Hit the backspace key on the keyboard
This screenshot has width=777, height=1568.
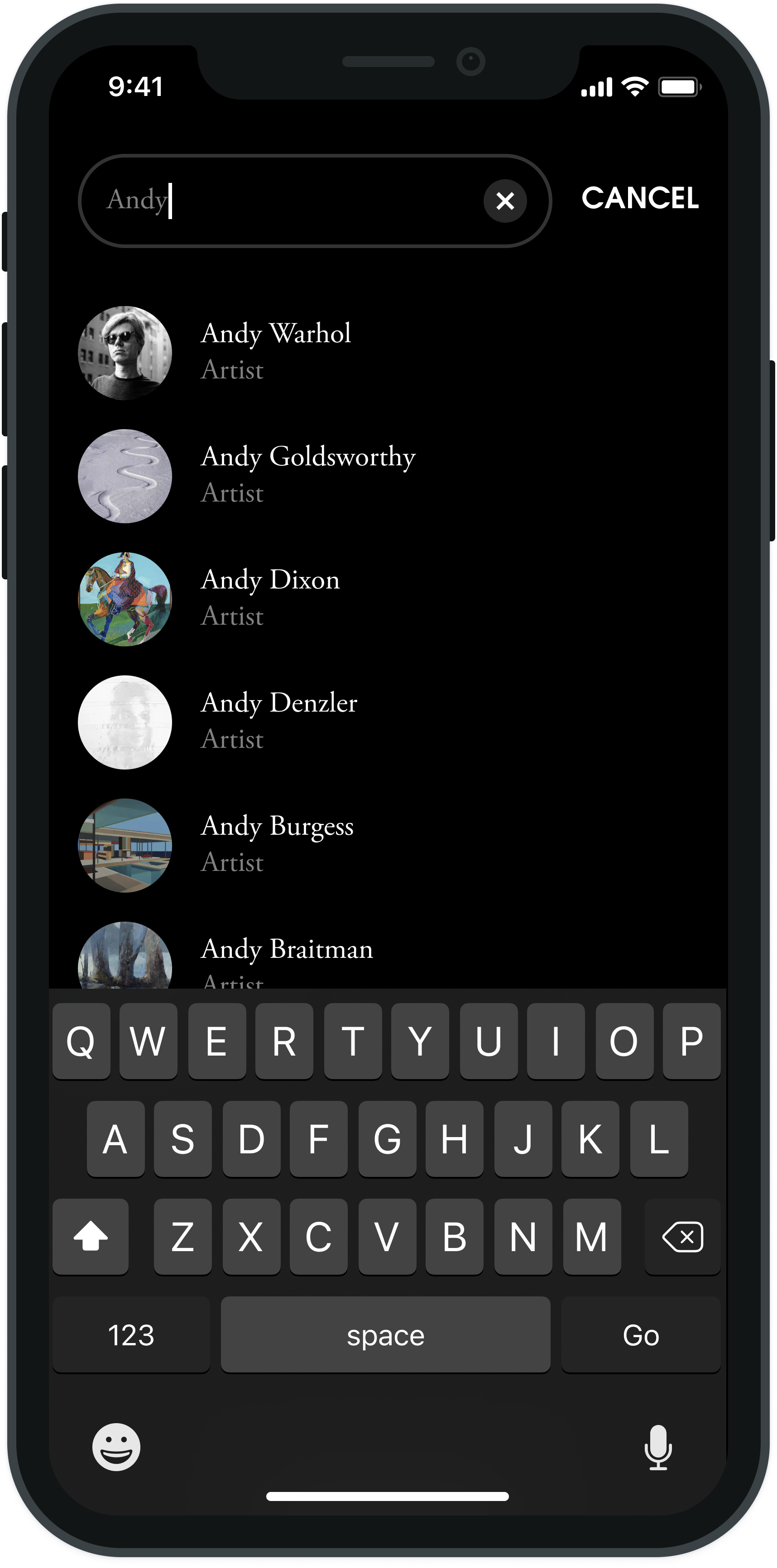click(x=682, y=1237)
